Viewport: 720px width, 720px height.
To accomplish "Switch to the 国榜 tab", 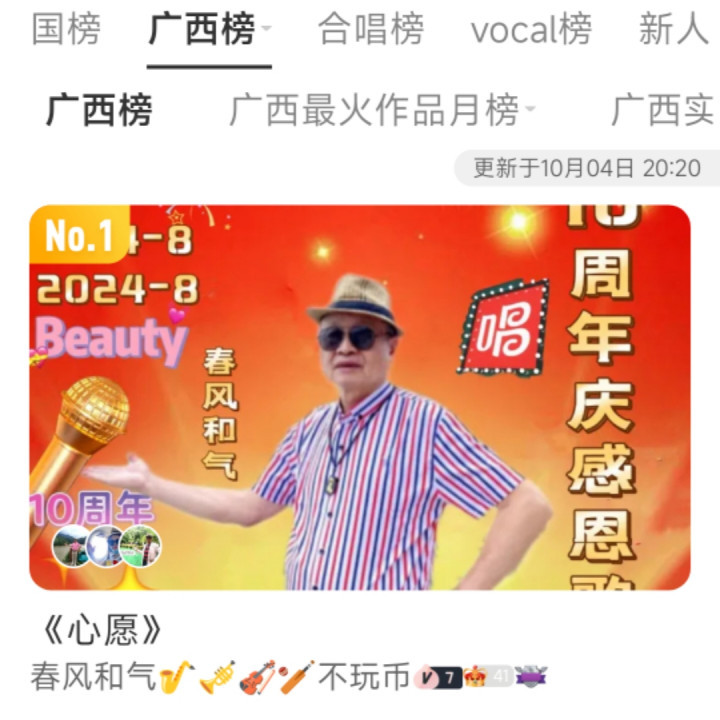I will click(66, 30).
